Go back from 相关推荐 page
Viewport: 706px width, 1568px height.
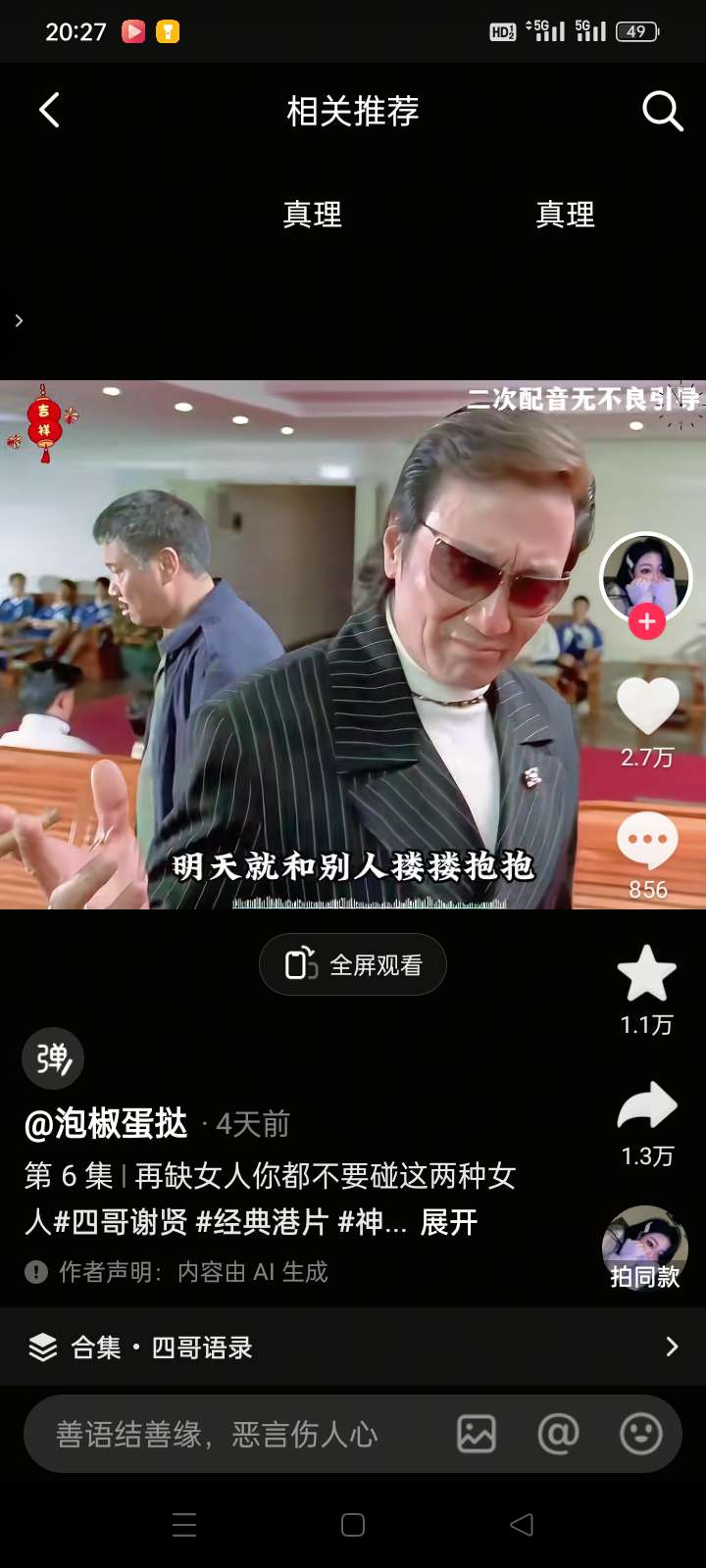[49, 111]
